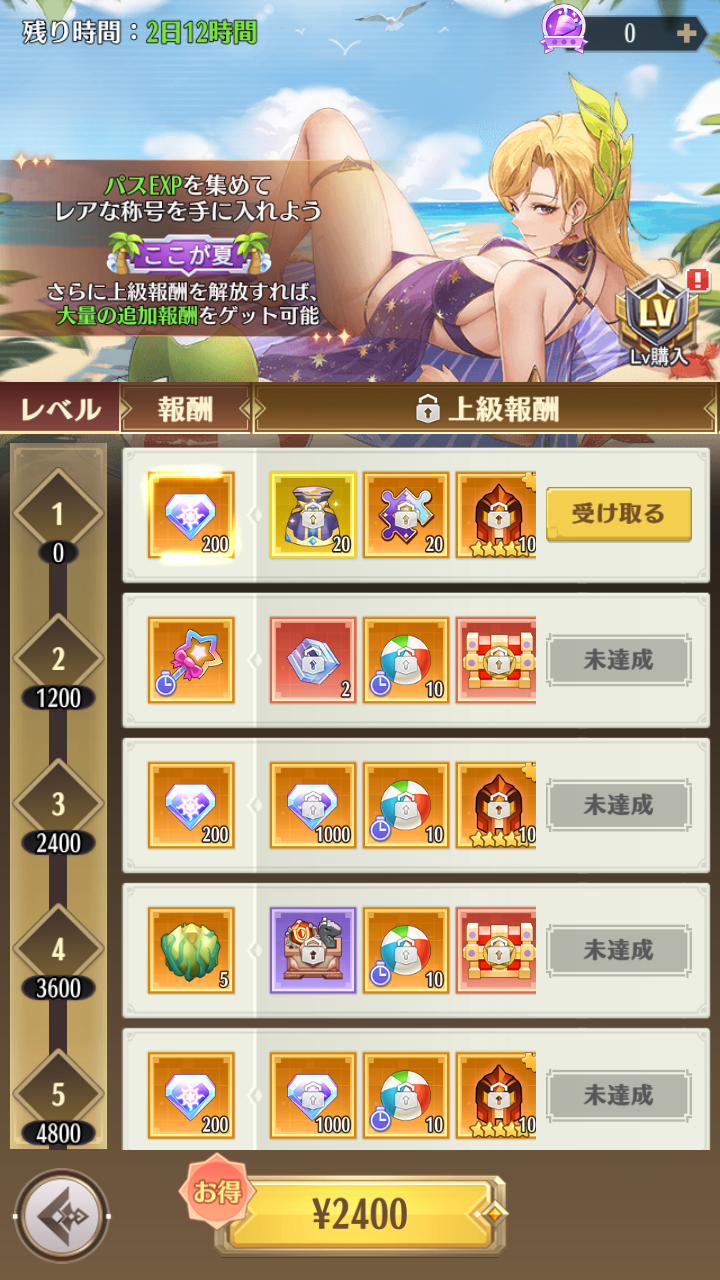
Task: View level 1 premium puzzle piece item
Action: [406, 515]
